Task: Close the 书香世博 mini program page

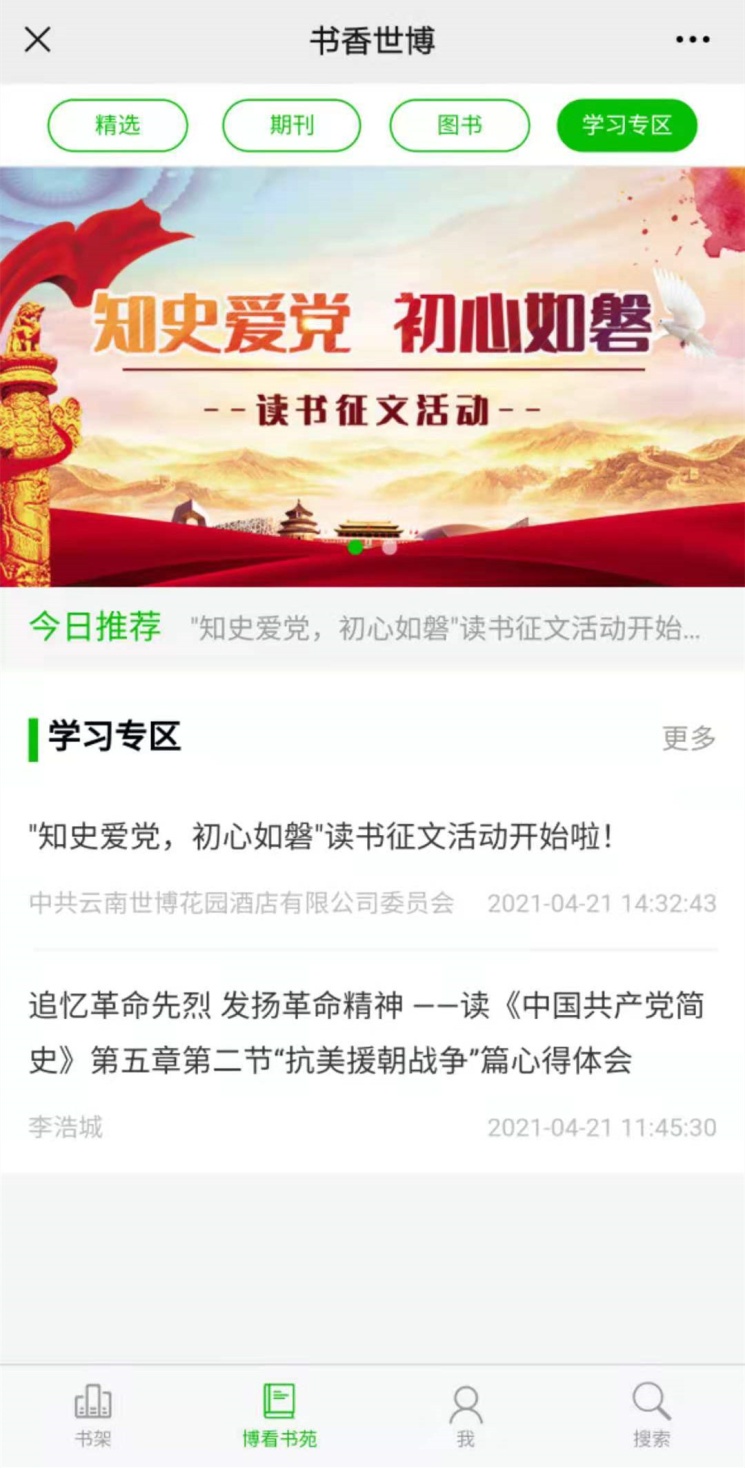Action: point(37,40)
